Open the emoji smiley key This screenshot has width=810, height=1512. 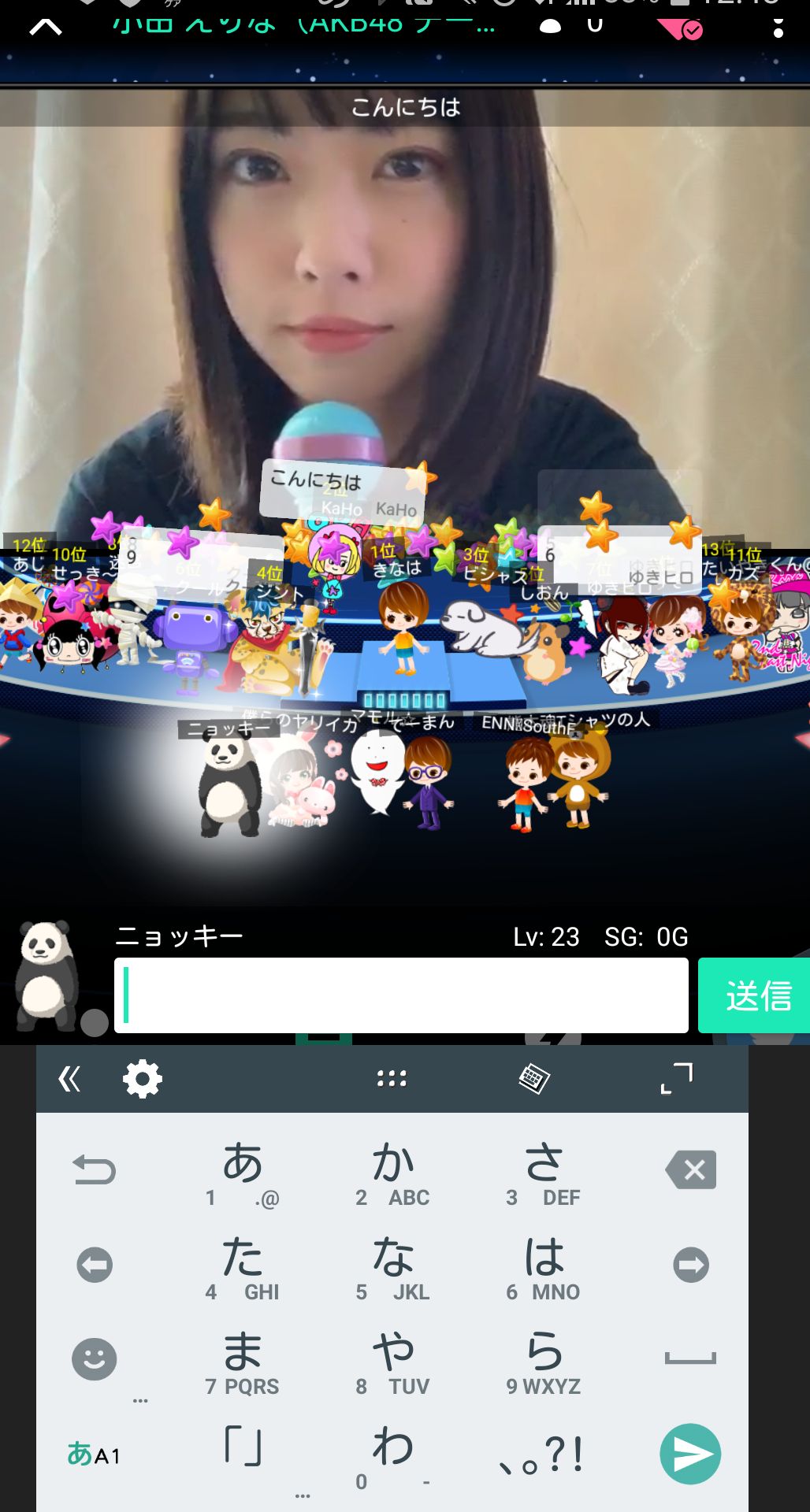(95, 1359)
